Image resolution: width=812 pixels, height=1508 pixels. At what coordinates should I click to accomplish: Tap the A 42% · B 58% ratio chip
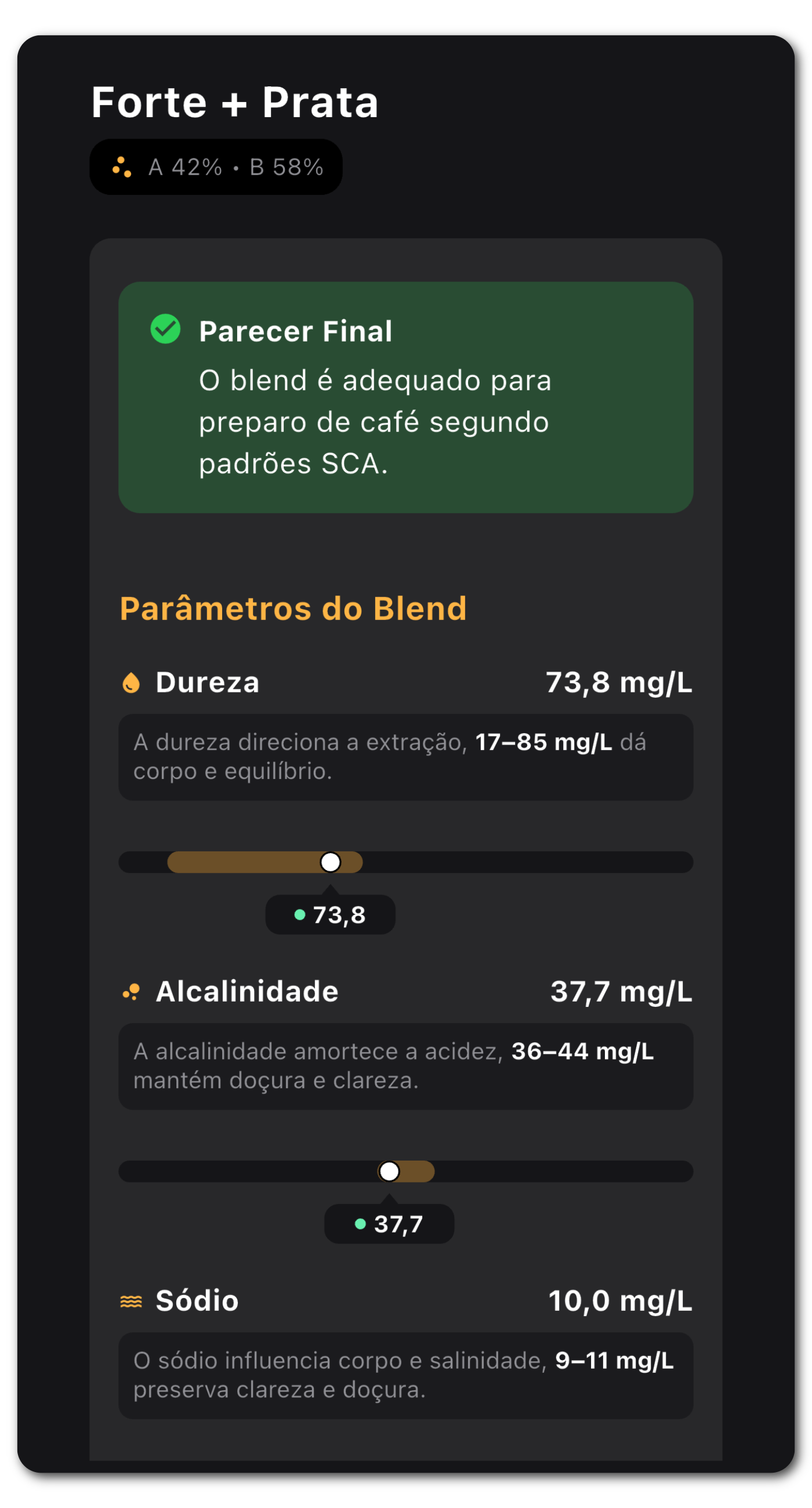216,167
